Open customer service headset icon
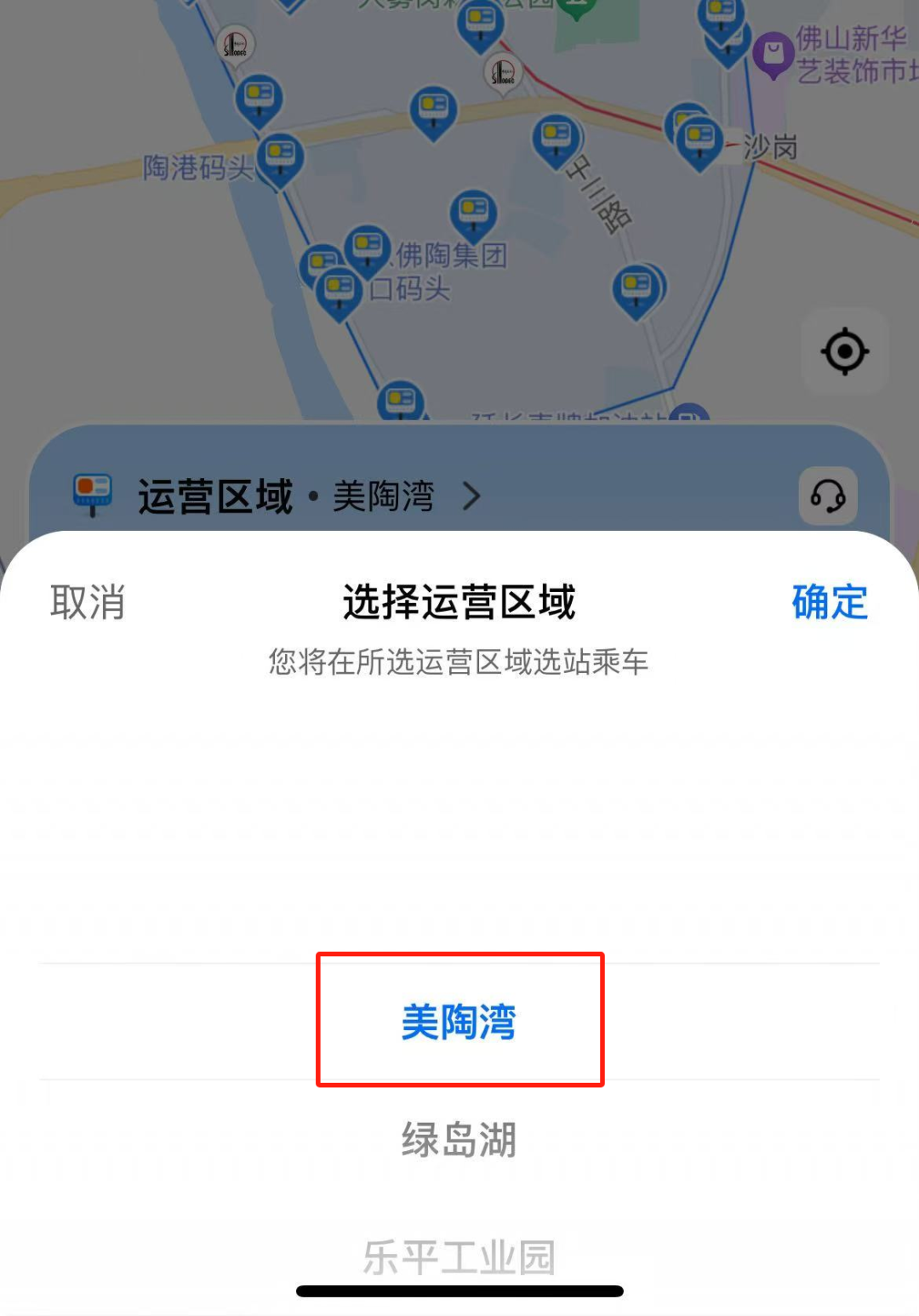Image resolution: width=919 pixels, height=1316 pixels. pyautogui.click(x=827, y=496)
